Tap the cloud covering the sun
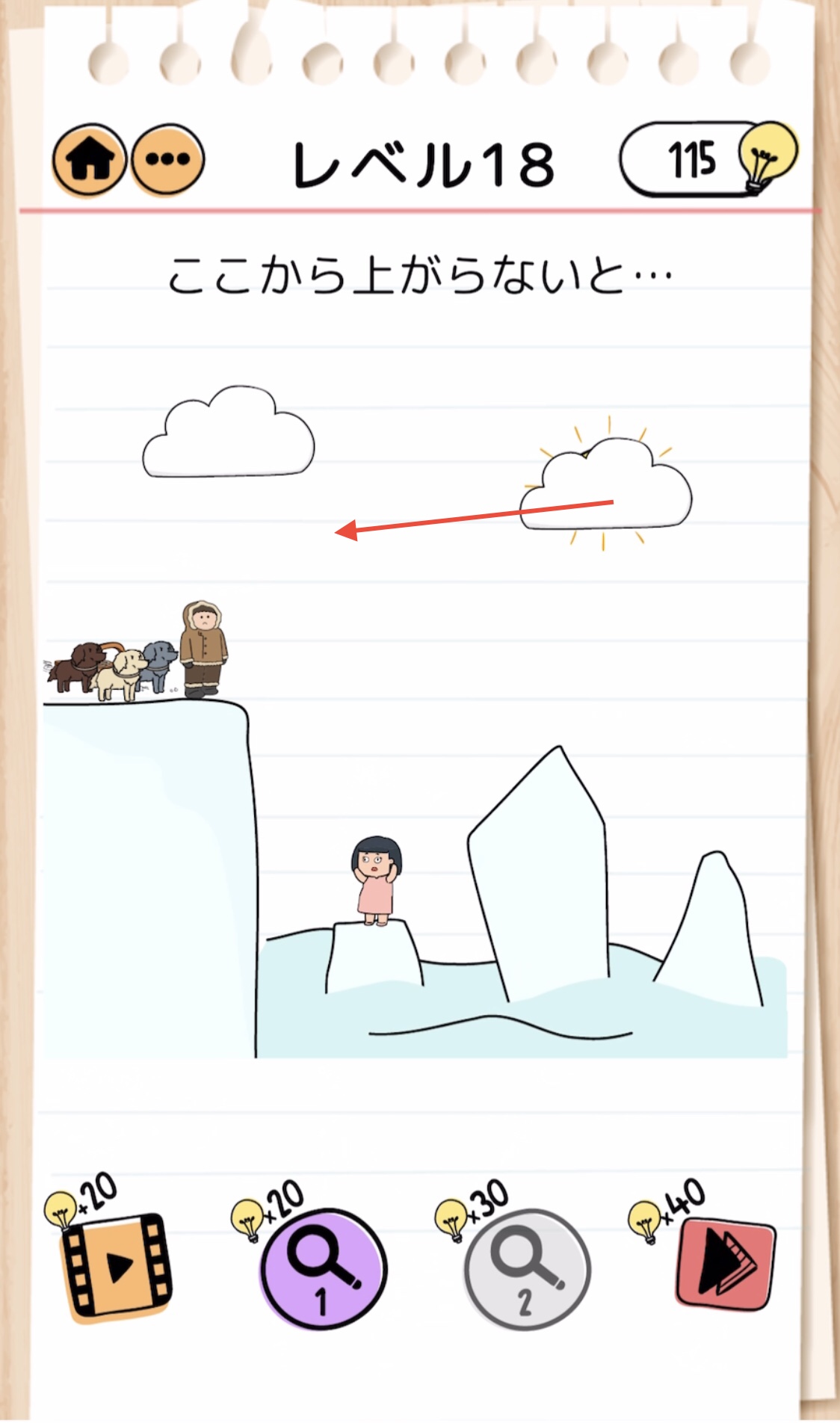The width and height of the screenshot is (840, 1423). tap(606, 485)
